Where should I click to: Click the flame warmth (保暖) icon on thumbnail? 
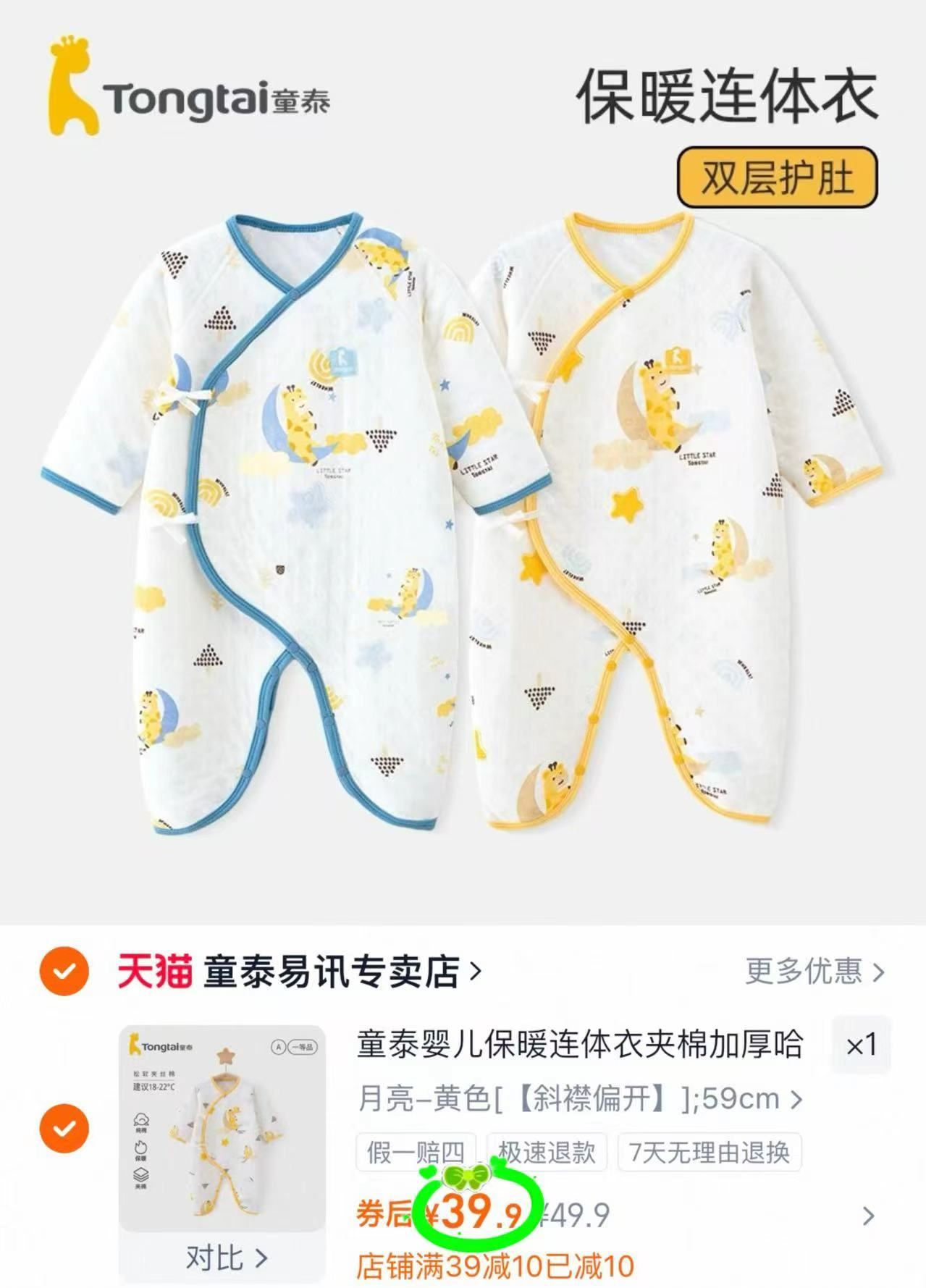point(141,1150)
